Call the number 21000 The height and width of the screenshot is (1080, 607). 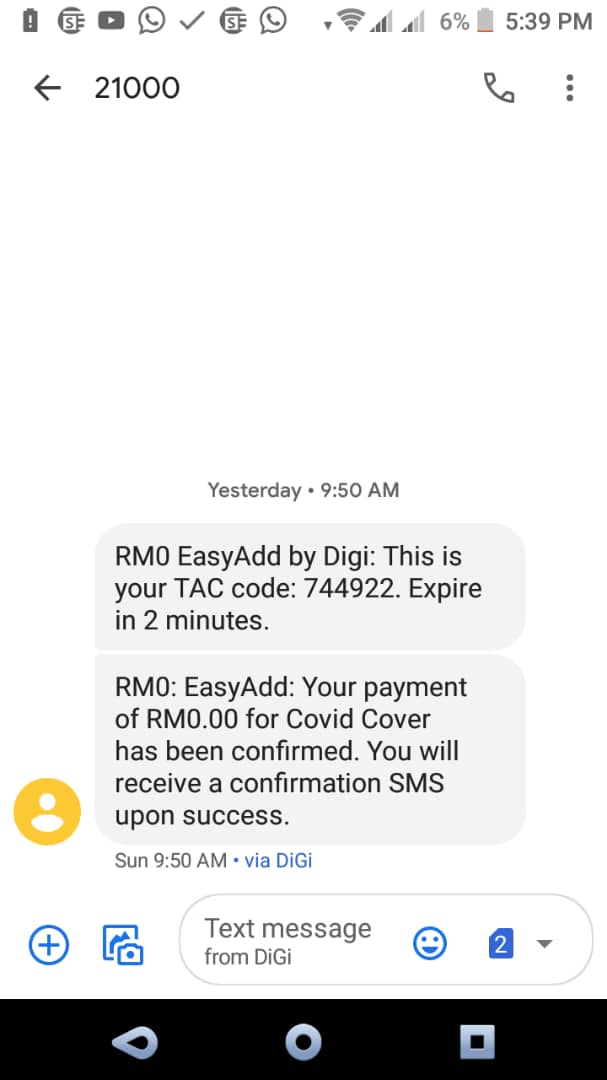499,88
